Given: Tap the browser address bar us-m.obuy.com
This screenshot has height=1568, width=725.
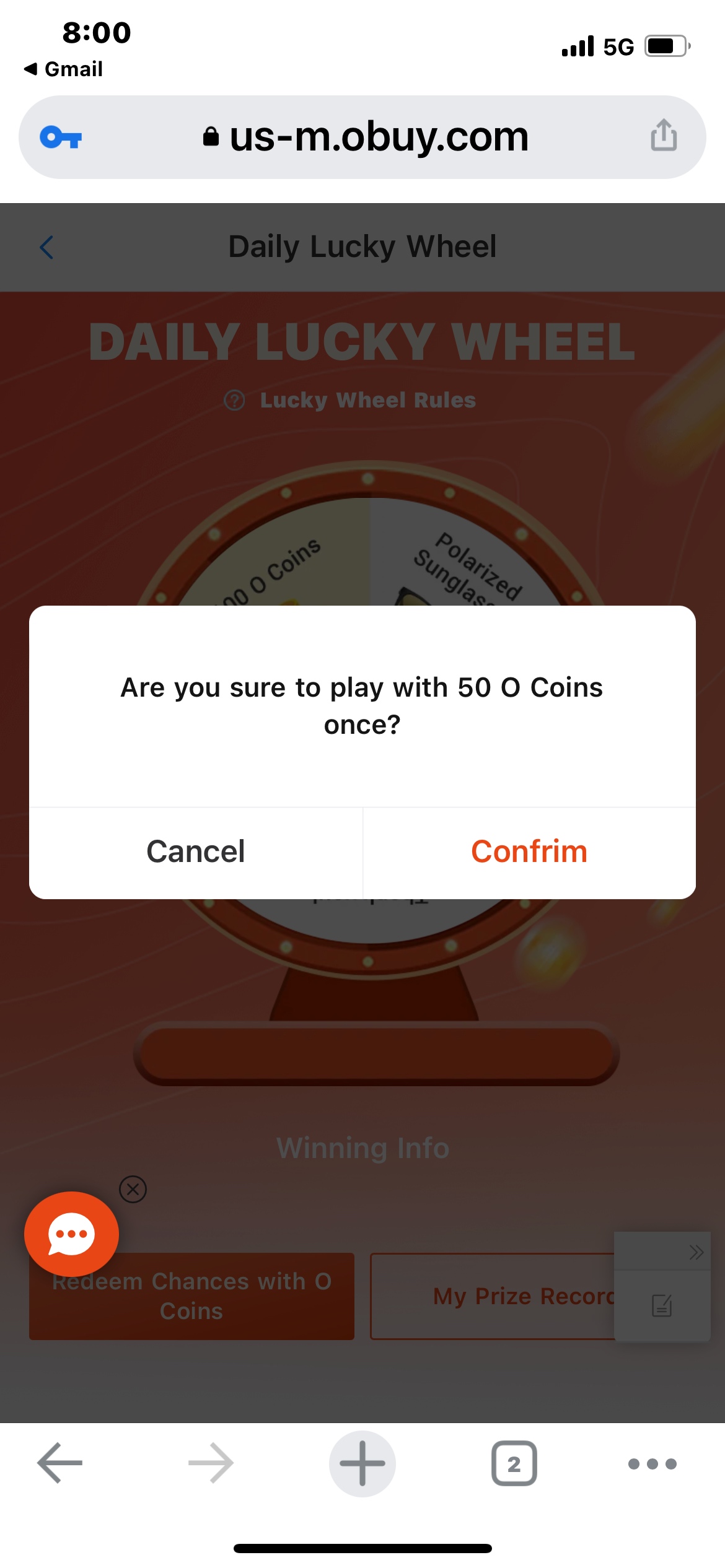Looking at the screenshot, I should tap(378, 137).
